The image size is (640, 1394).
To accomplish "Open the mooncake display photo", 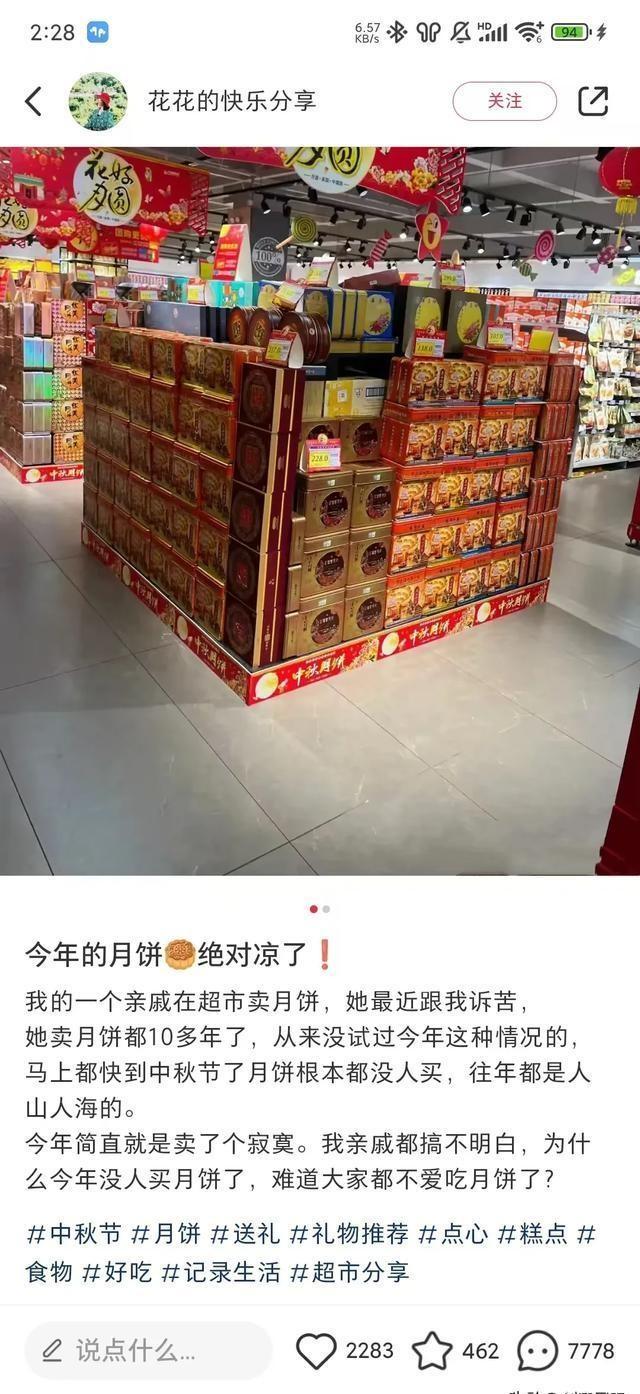I will (x=320, y=510).
